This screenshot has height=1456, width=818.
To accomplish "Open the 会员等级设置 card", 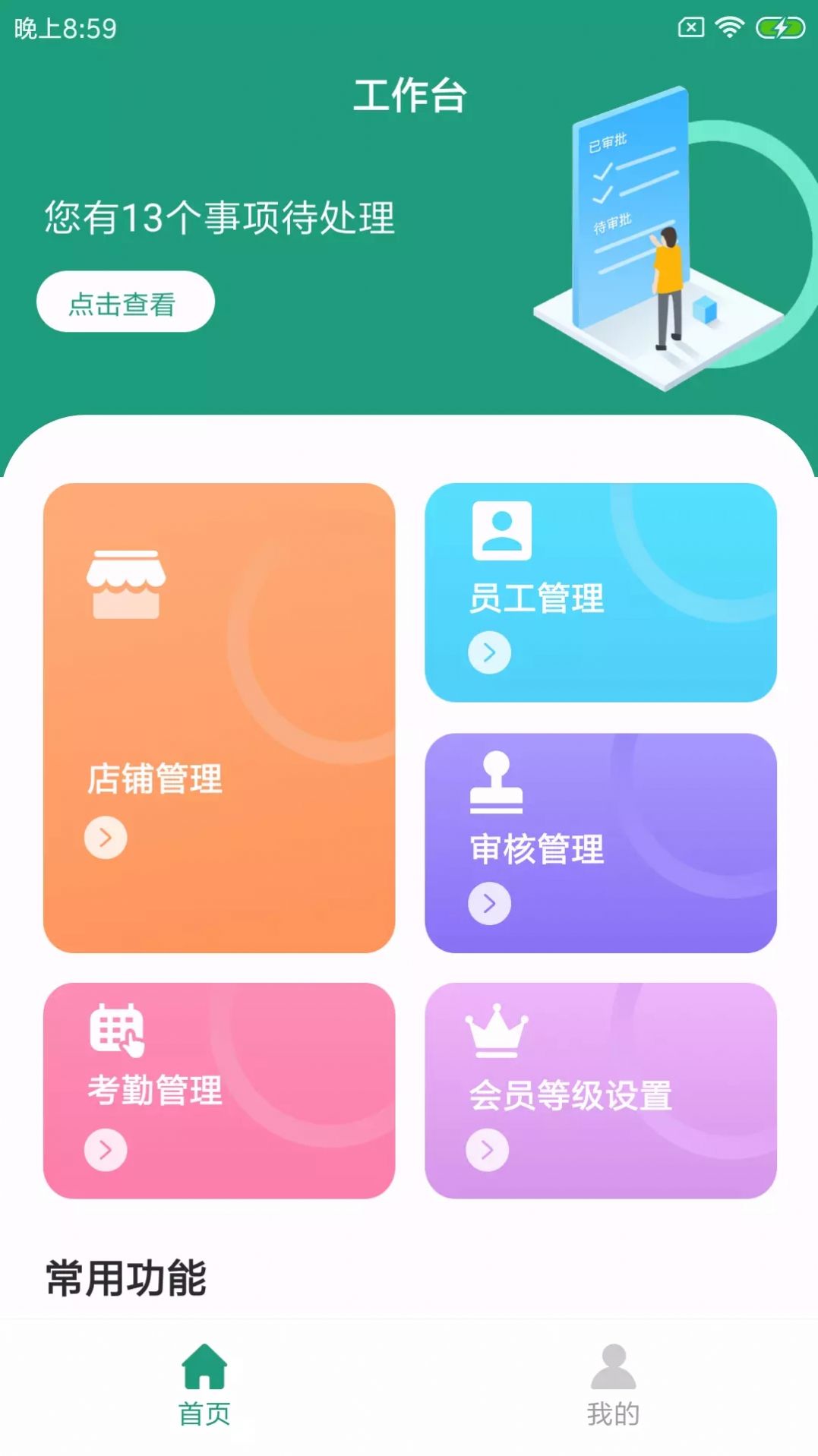I will (x=600, y=1091).
